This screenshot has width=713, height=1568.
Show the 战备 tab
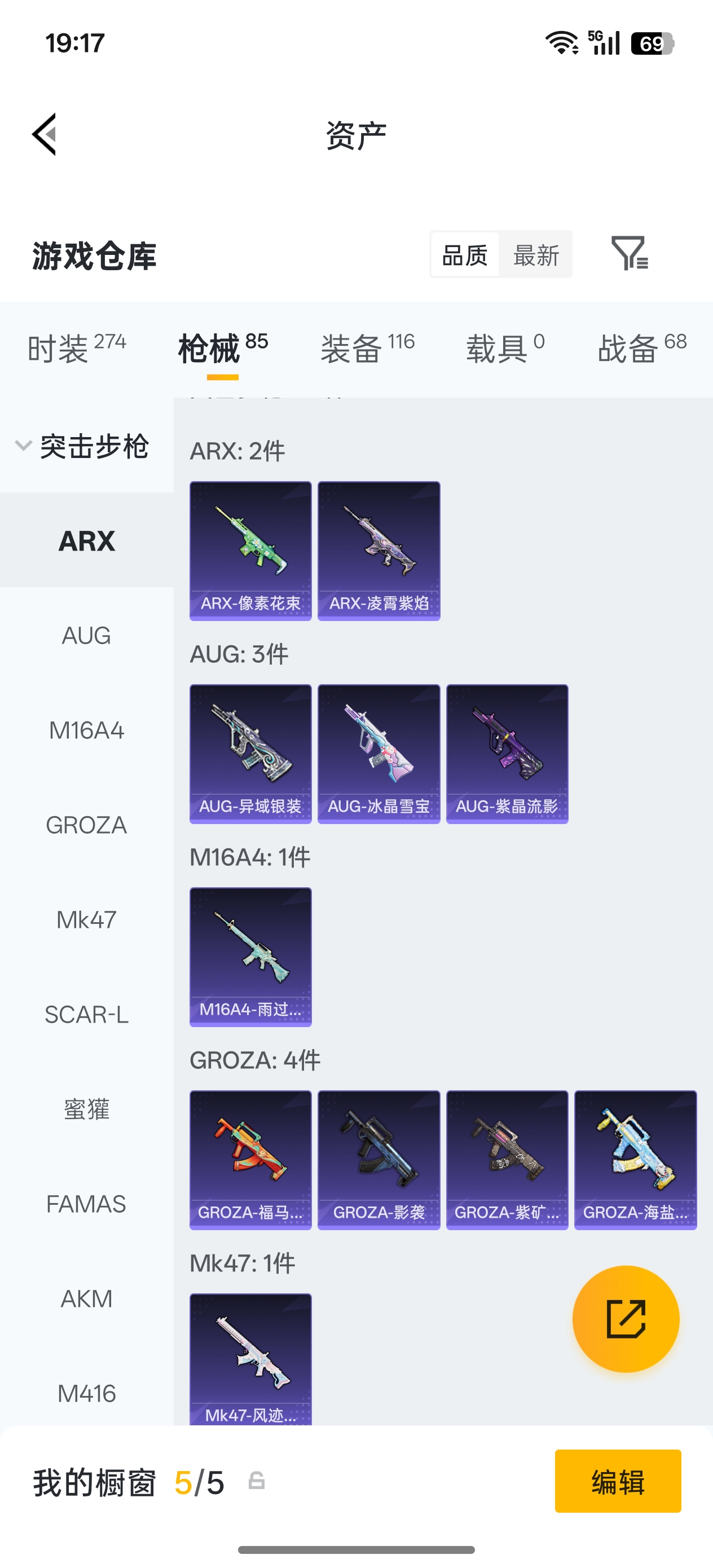pos(642,348)
